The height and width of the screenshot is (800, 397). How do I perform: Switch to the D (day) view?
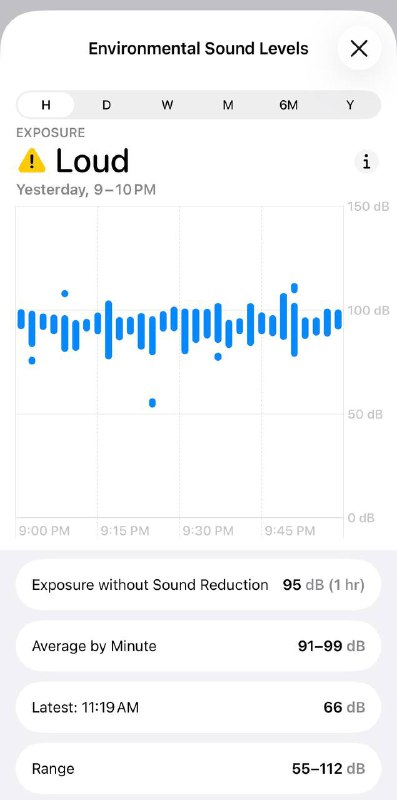(106, 105)
